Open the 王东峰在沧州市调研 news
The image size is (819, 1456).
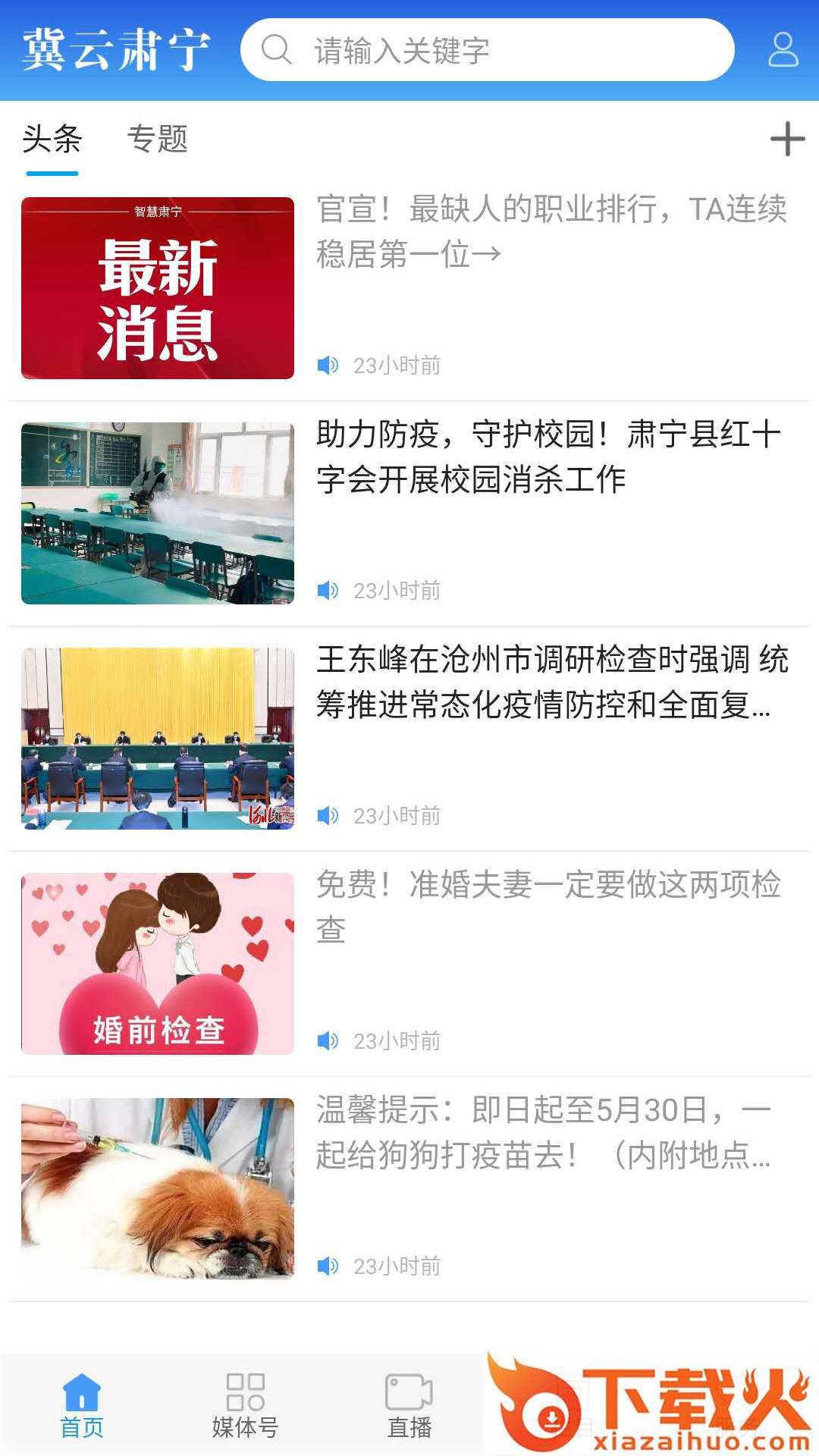[551, 682]
